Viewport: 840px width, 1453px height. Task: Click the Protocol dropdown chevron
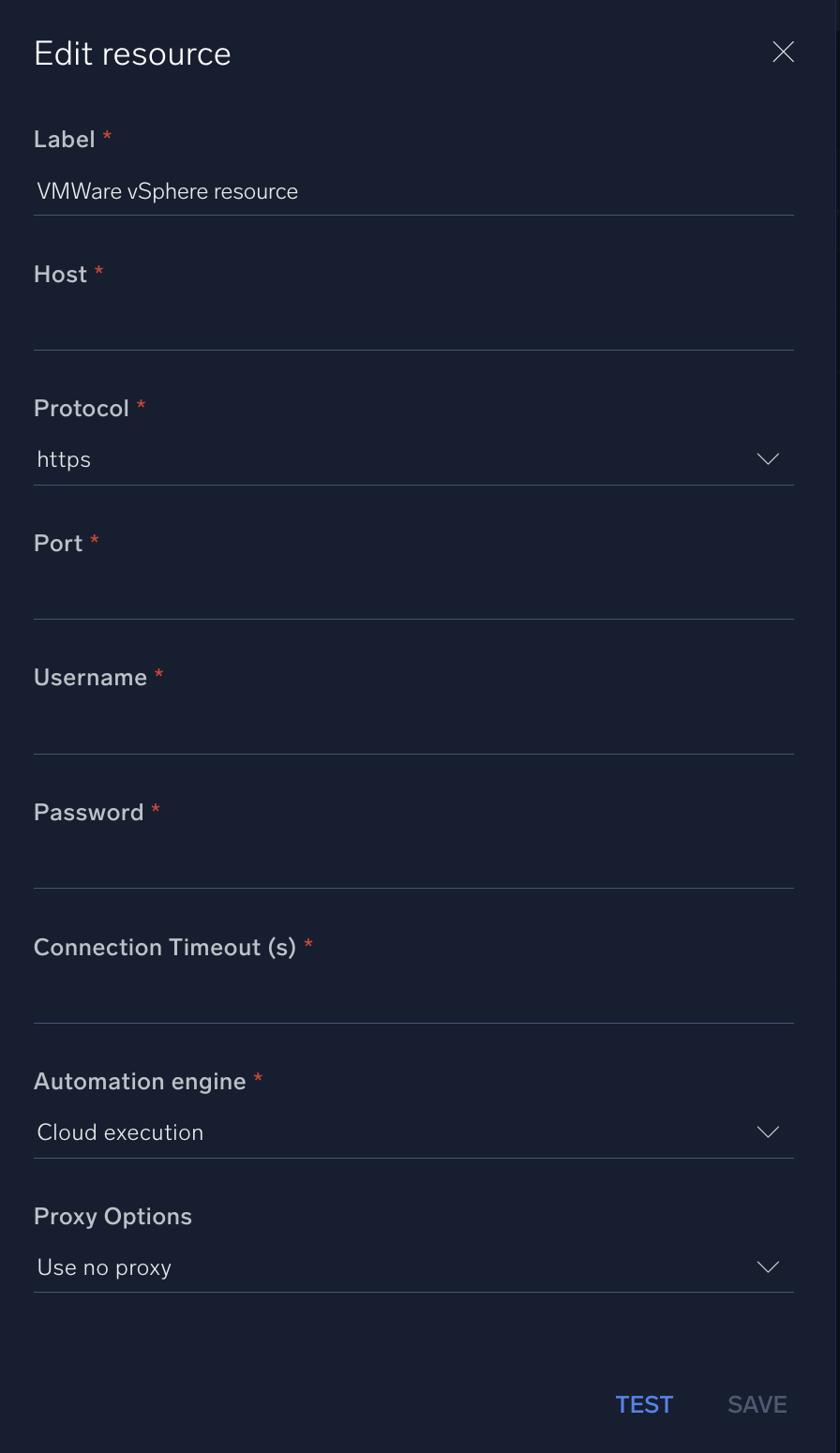768,459
